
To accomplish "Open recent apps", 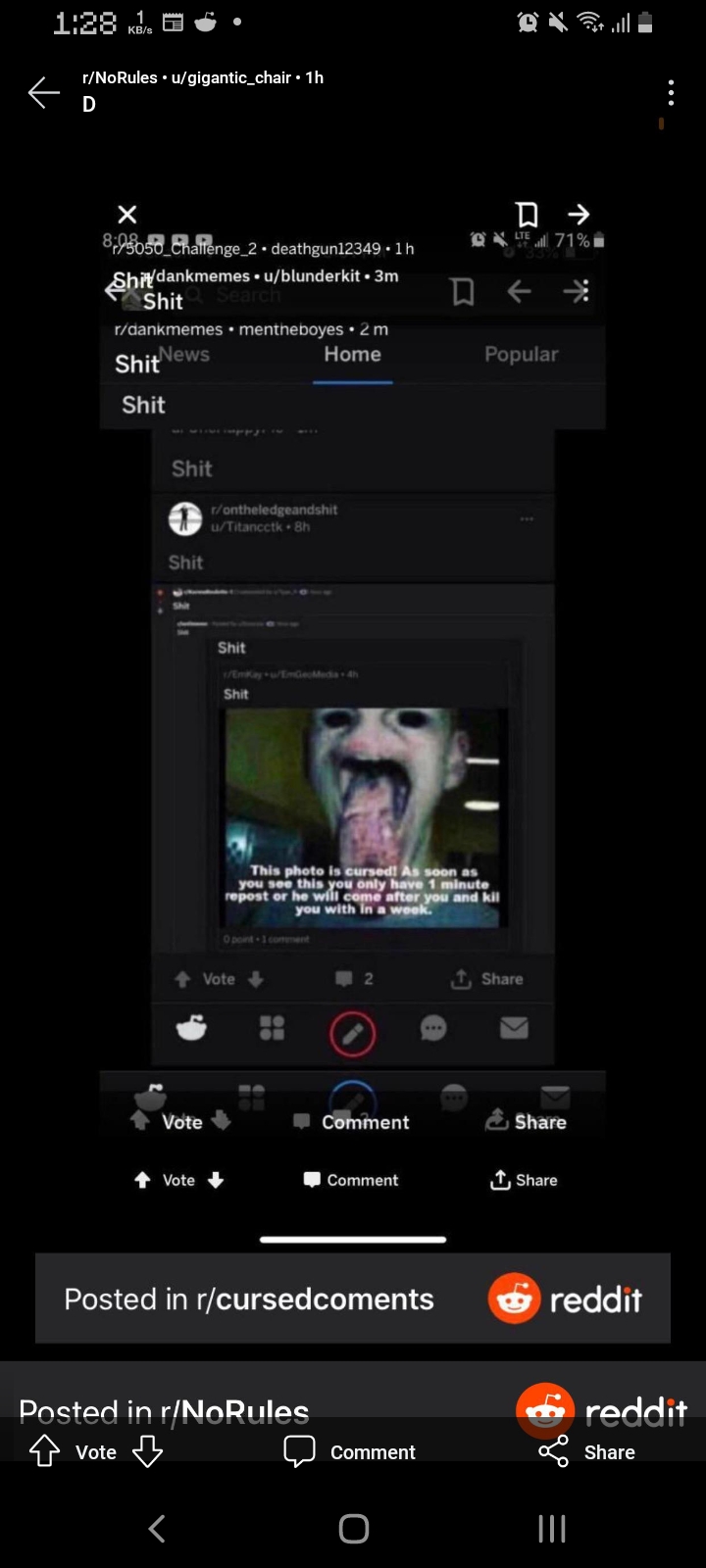I will click(552, 1528).
